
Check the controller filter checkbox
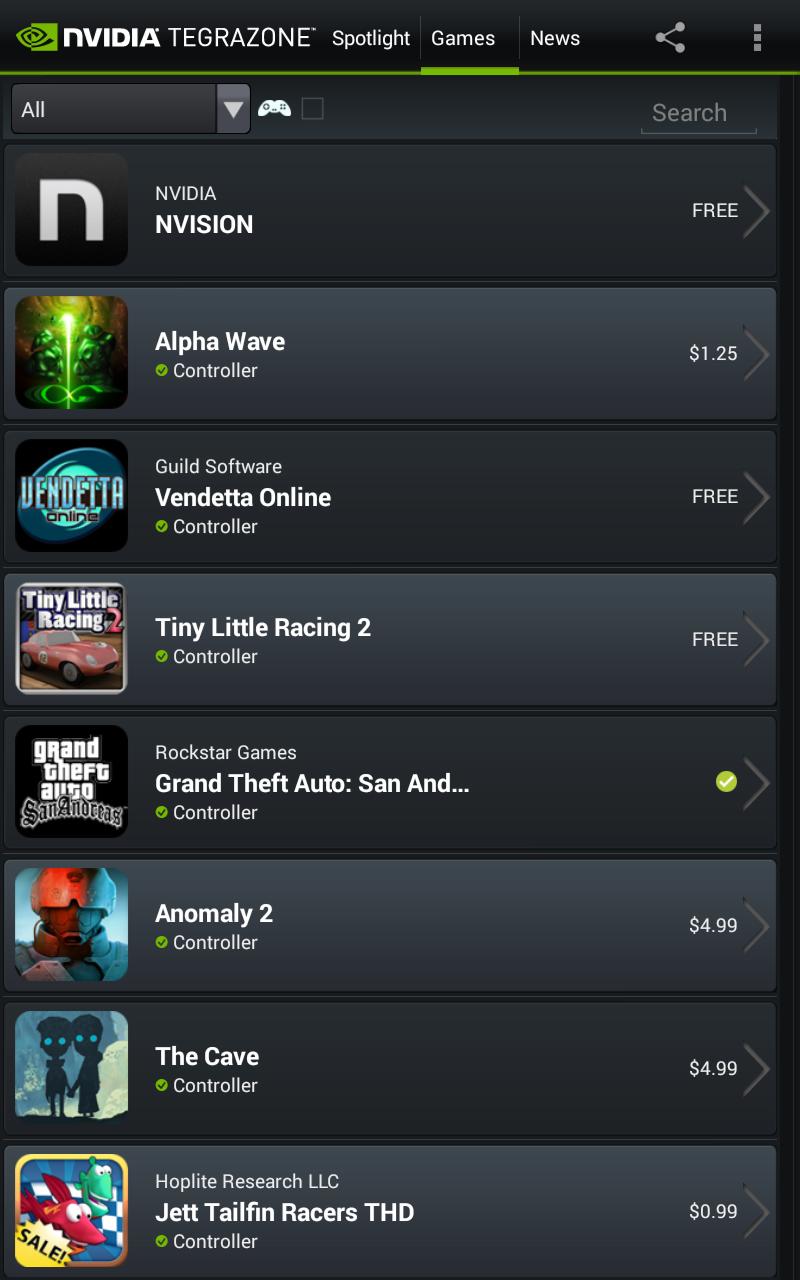pyautogui.click(x=312, y=108)
